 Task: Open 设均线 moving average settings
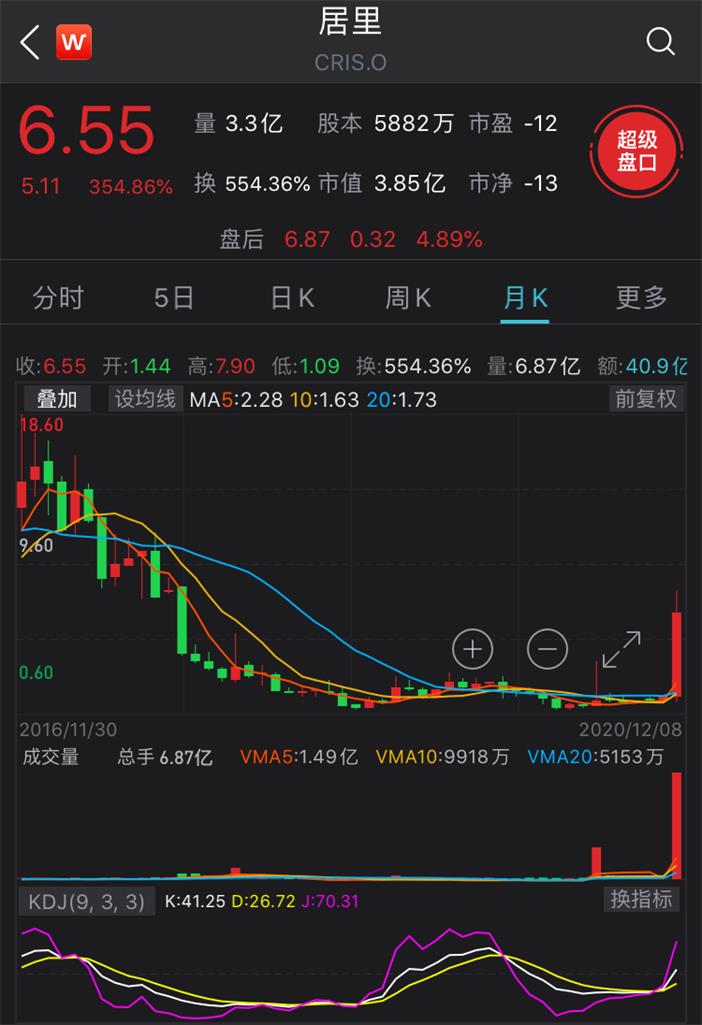[x=145, y=399]
